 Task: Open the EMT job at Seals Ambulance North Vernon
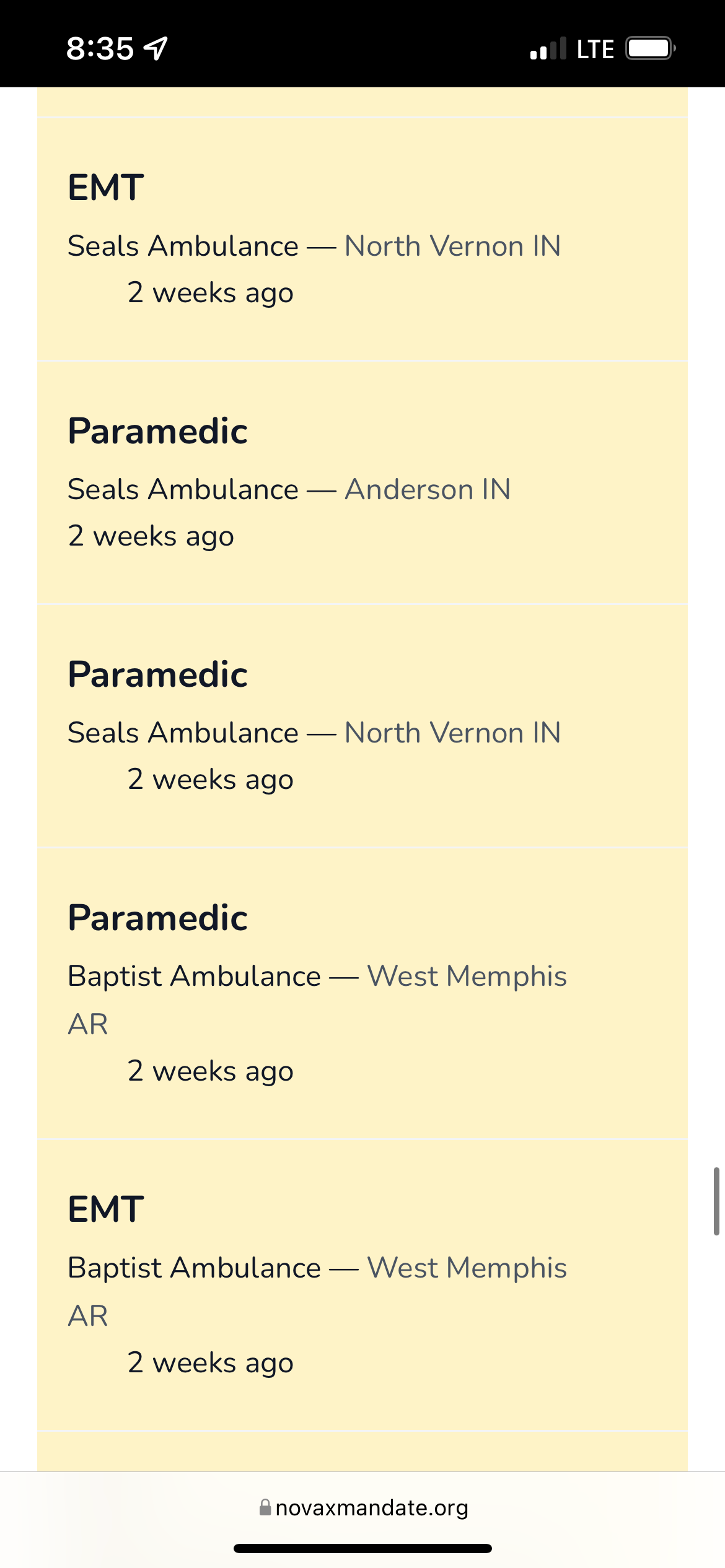point(362,238)
